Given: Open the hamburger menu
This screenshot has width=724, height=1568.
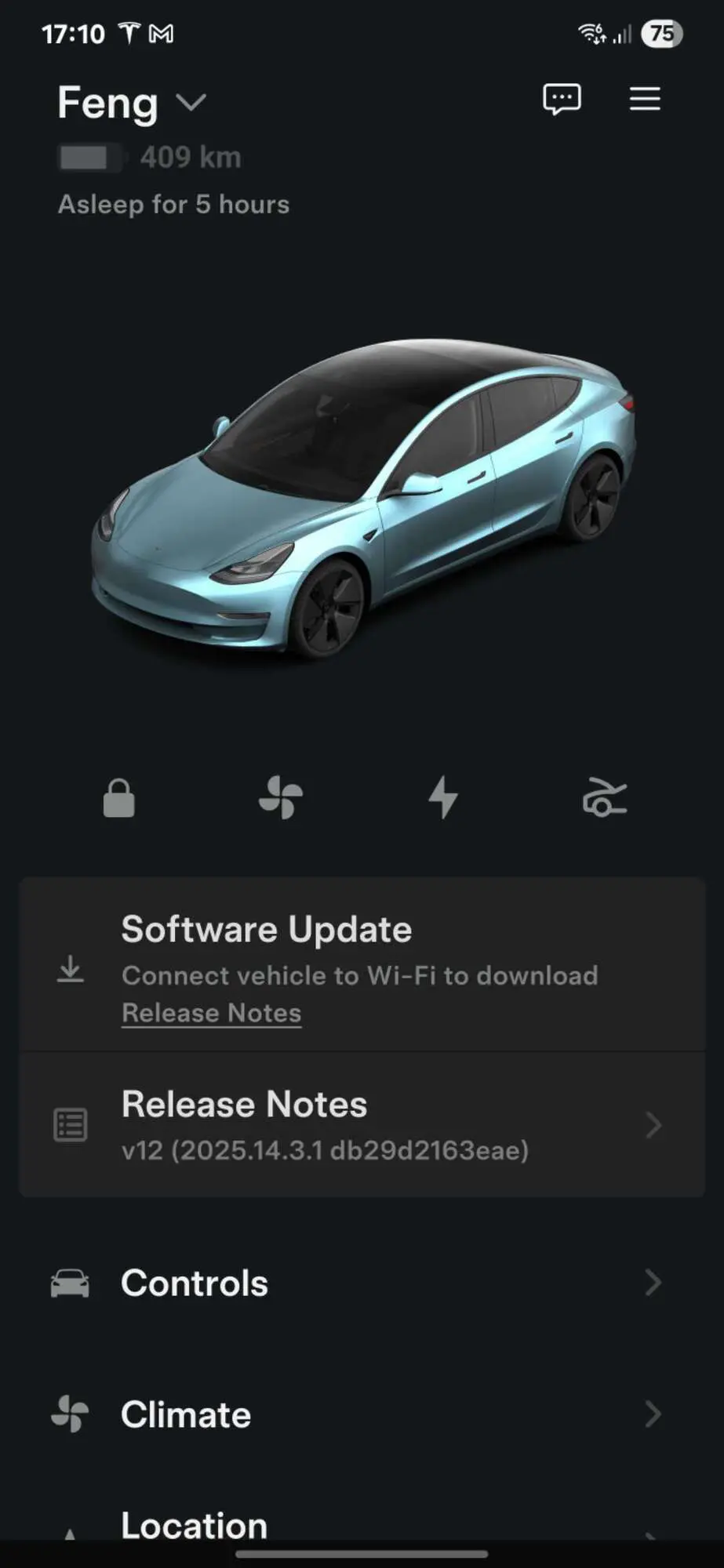Looking at the screenshot, I should 645,100.
